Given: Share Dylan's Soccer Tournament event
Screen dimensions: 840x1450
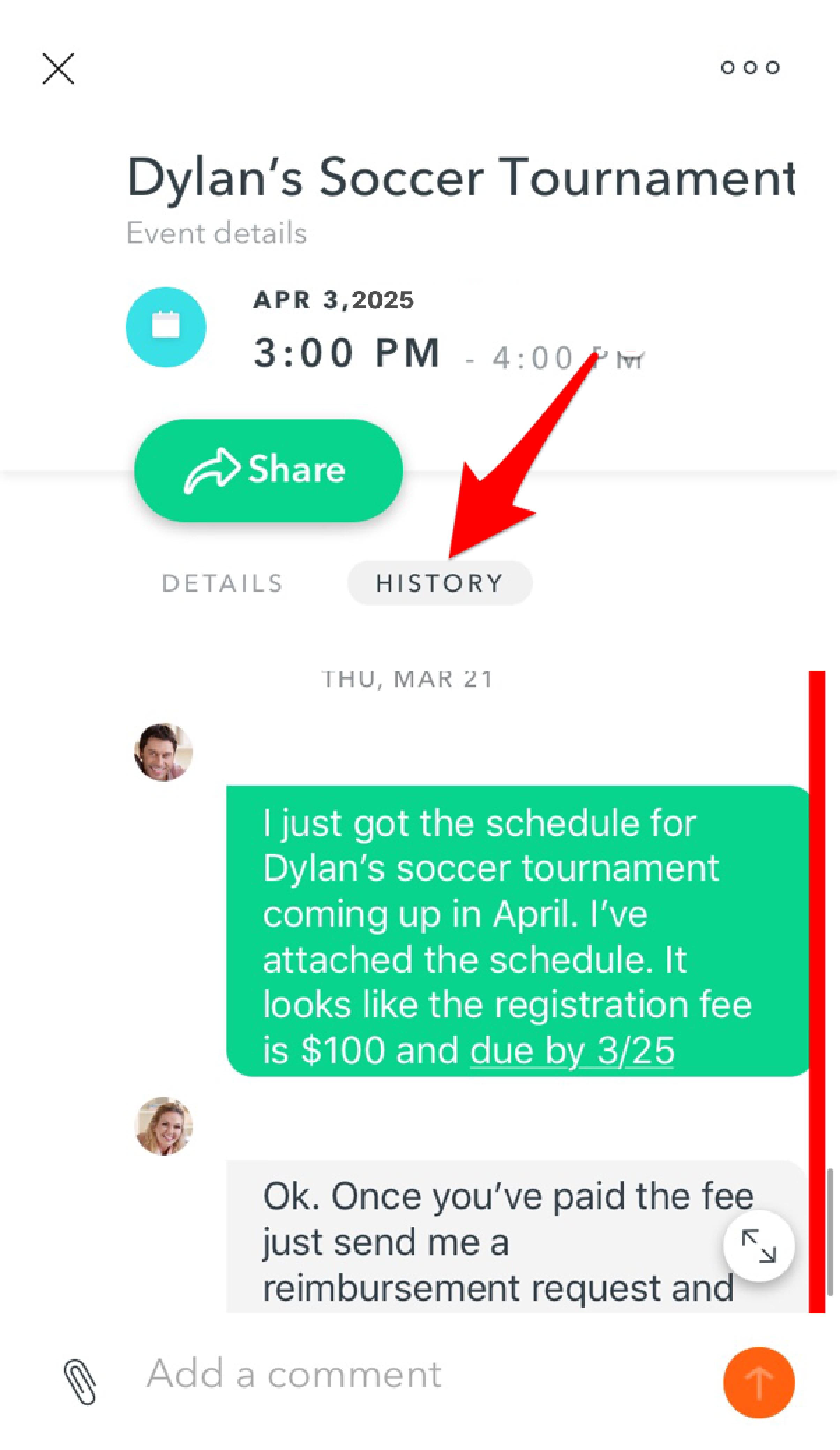Looking at the screenshot, I should [268, 470].
